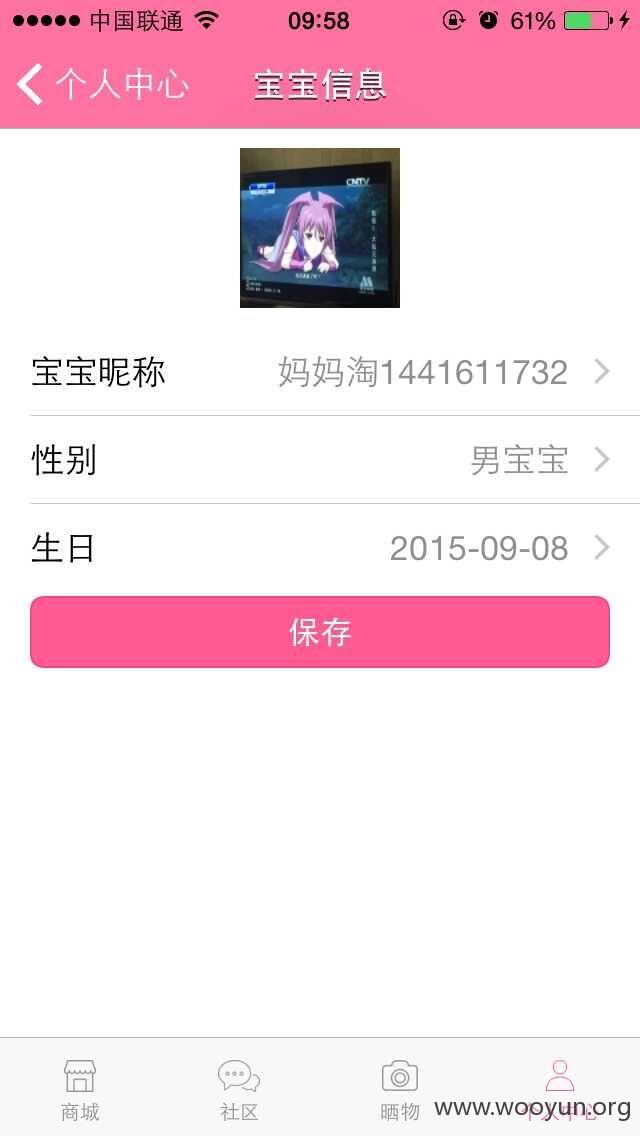Open the 个人中心 bottom tab
Image resolution: width=640 pixels, height=1136 pixels.
point(560,1089)
